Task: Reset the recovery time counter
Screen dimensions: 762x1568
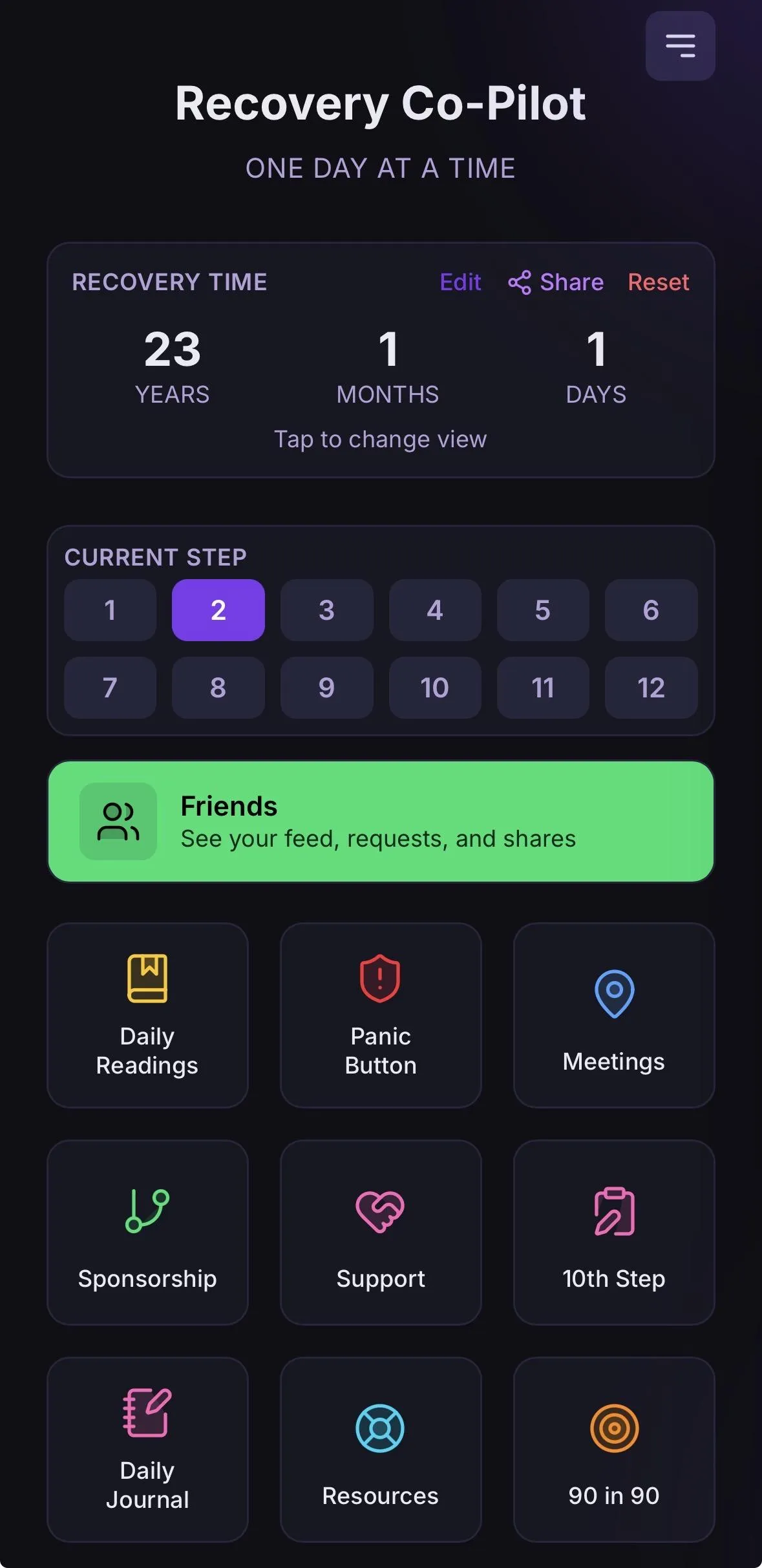Action: pos(658,282)
